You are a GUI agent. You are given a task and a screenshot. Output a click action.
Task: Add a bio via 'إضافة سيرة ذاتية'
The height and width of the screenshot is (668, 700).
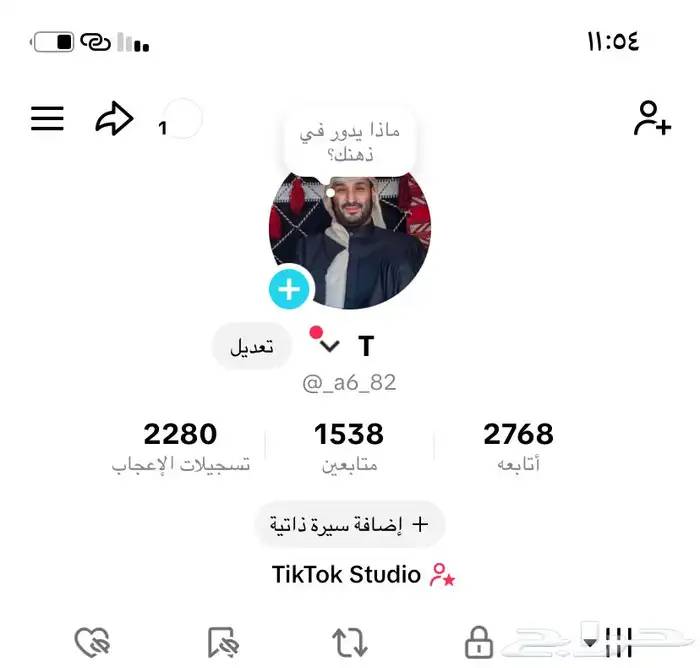[x=349, y=524]
